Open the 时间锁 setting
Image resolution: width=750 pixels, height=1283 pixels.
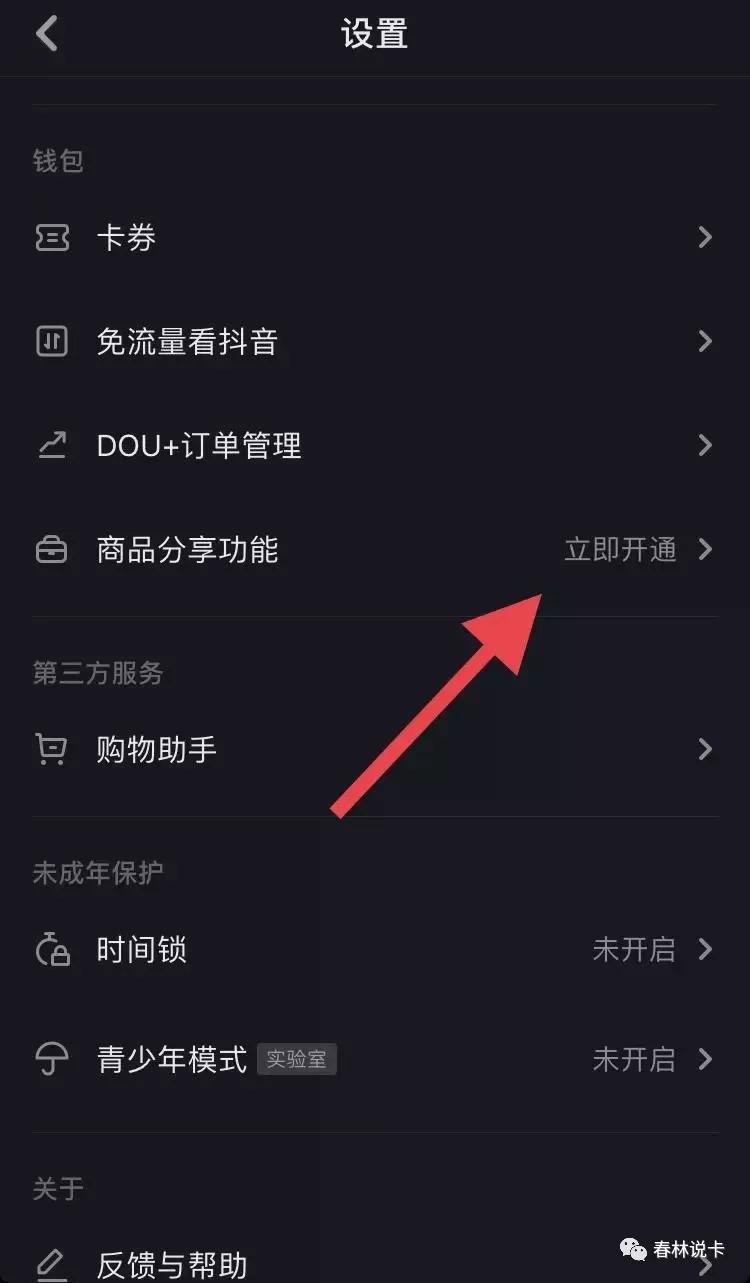tap(141, 950)
